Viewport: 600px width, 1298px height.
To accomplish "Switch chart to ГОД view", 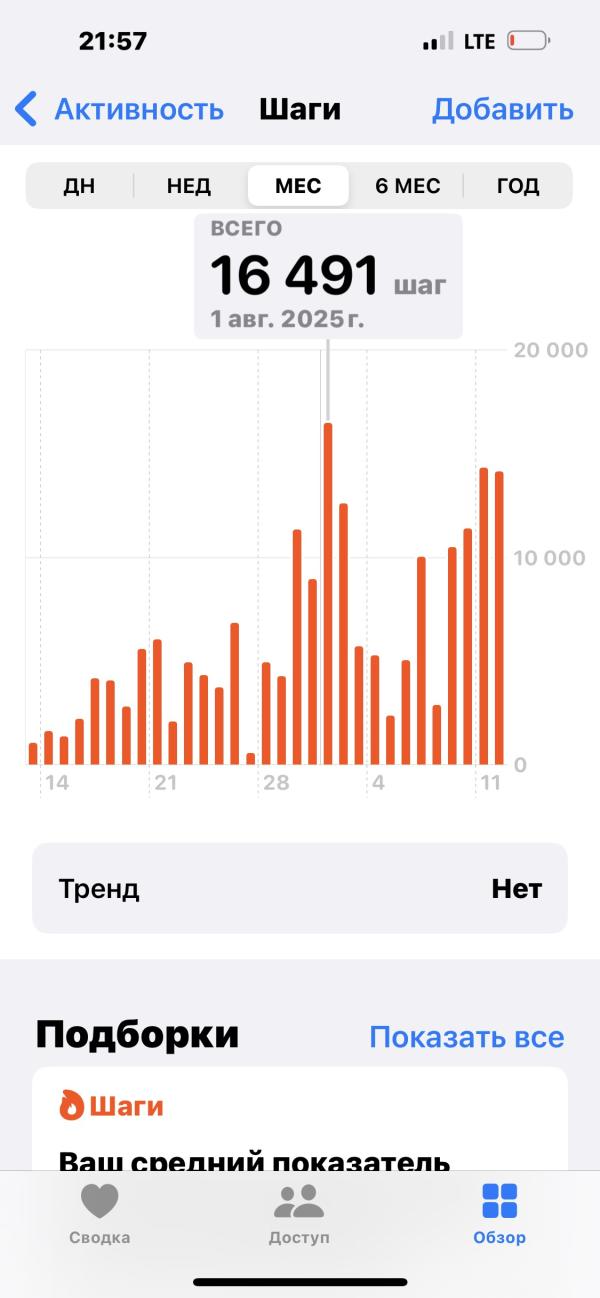I will 518,186.
